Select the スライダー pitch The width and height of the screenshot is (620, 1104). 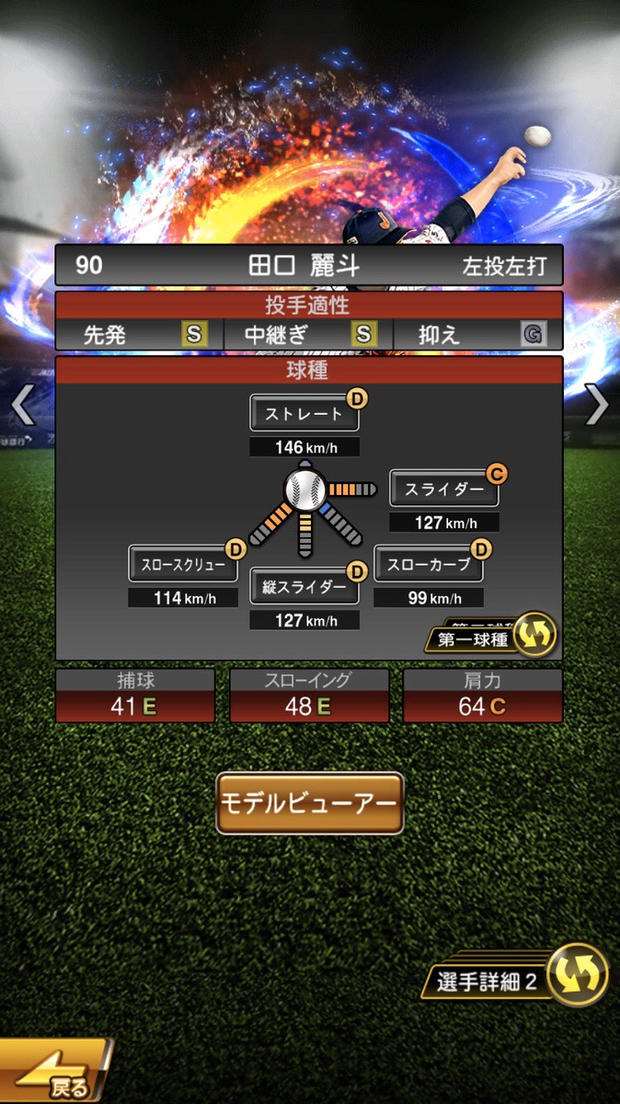444,488
